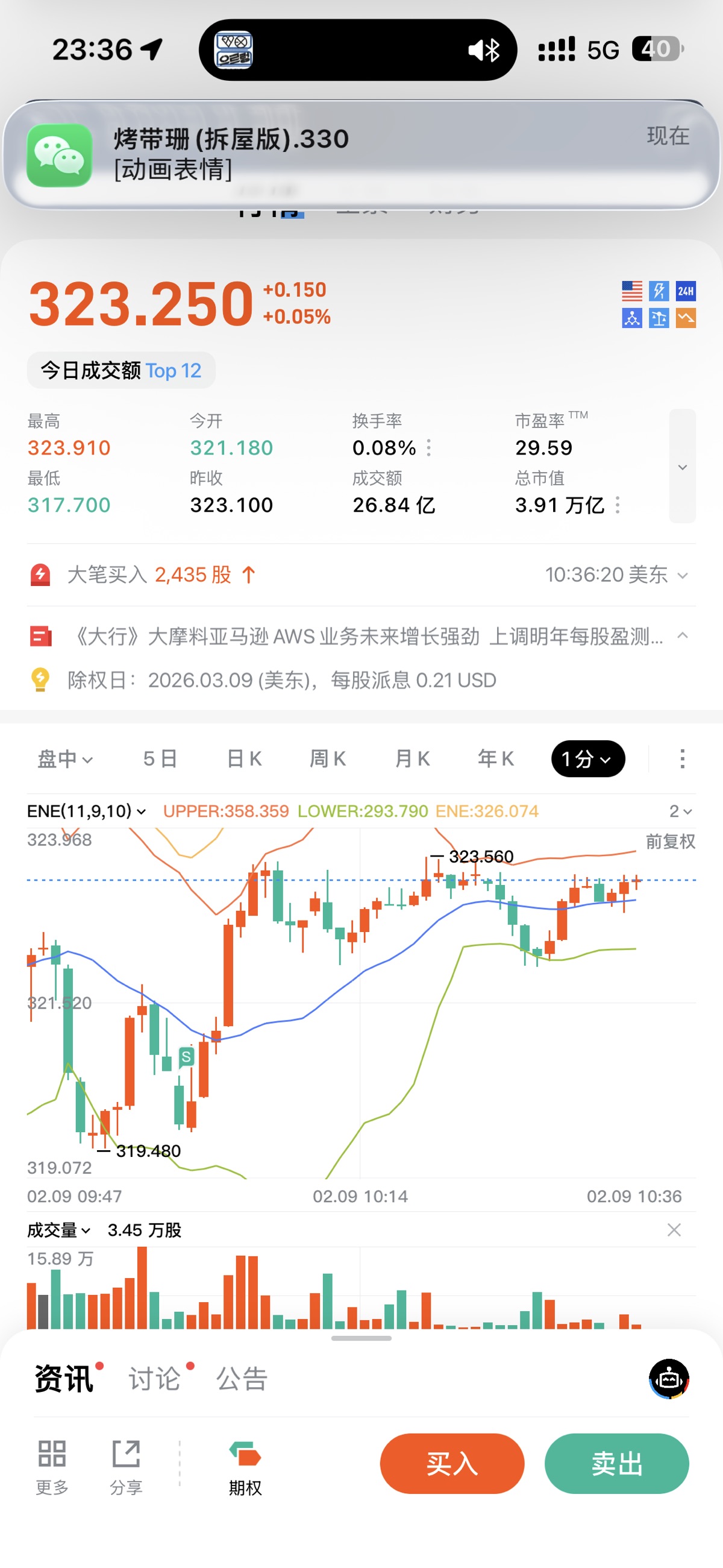
Task: View the 年K chart
Action: click(495, 758)
